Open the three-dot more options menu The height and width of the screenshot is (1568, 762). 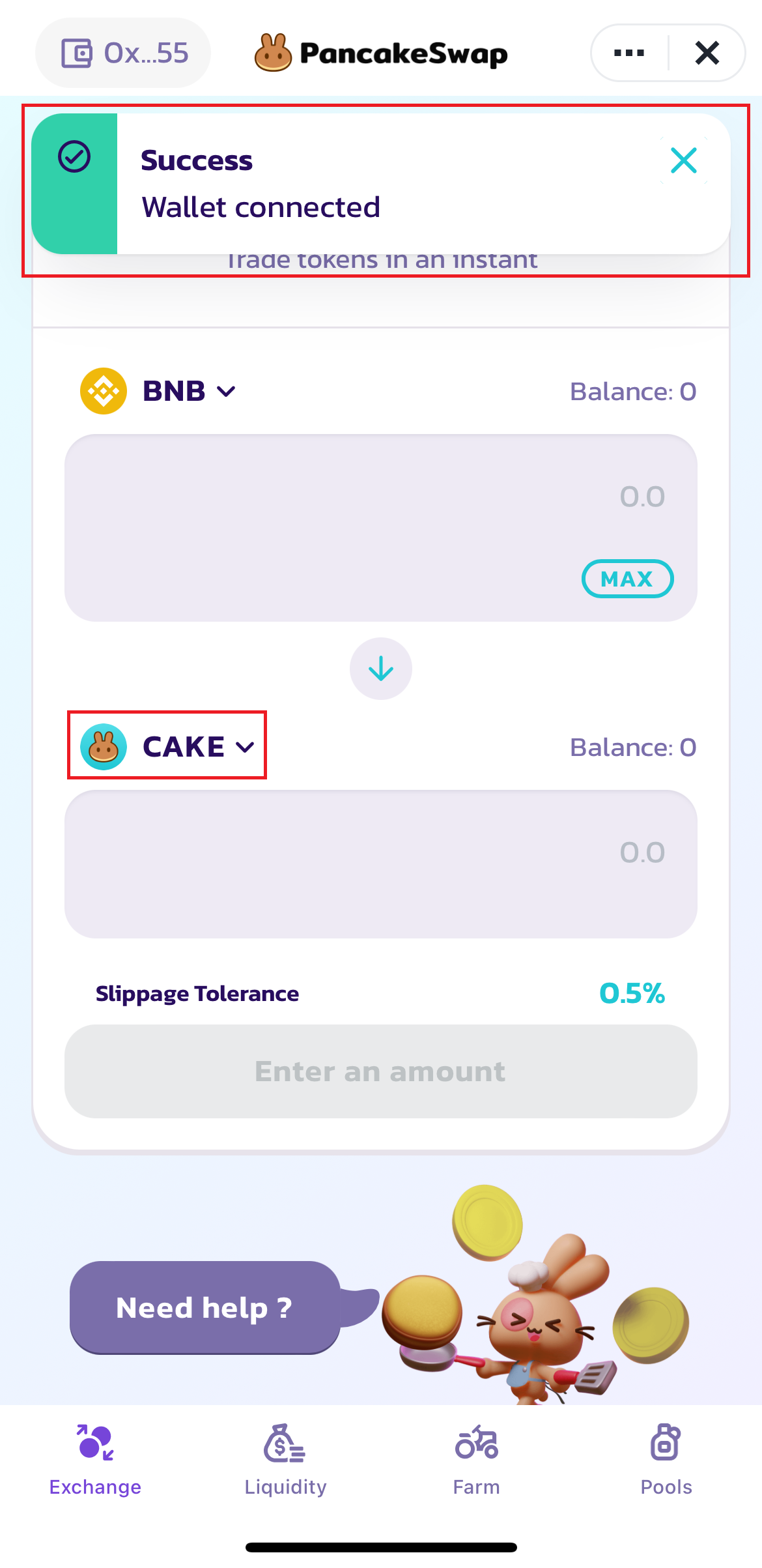(629, 53)
